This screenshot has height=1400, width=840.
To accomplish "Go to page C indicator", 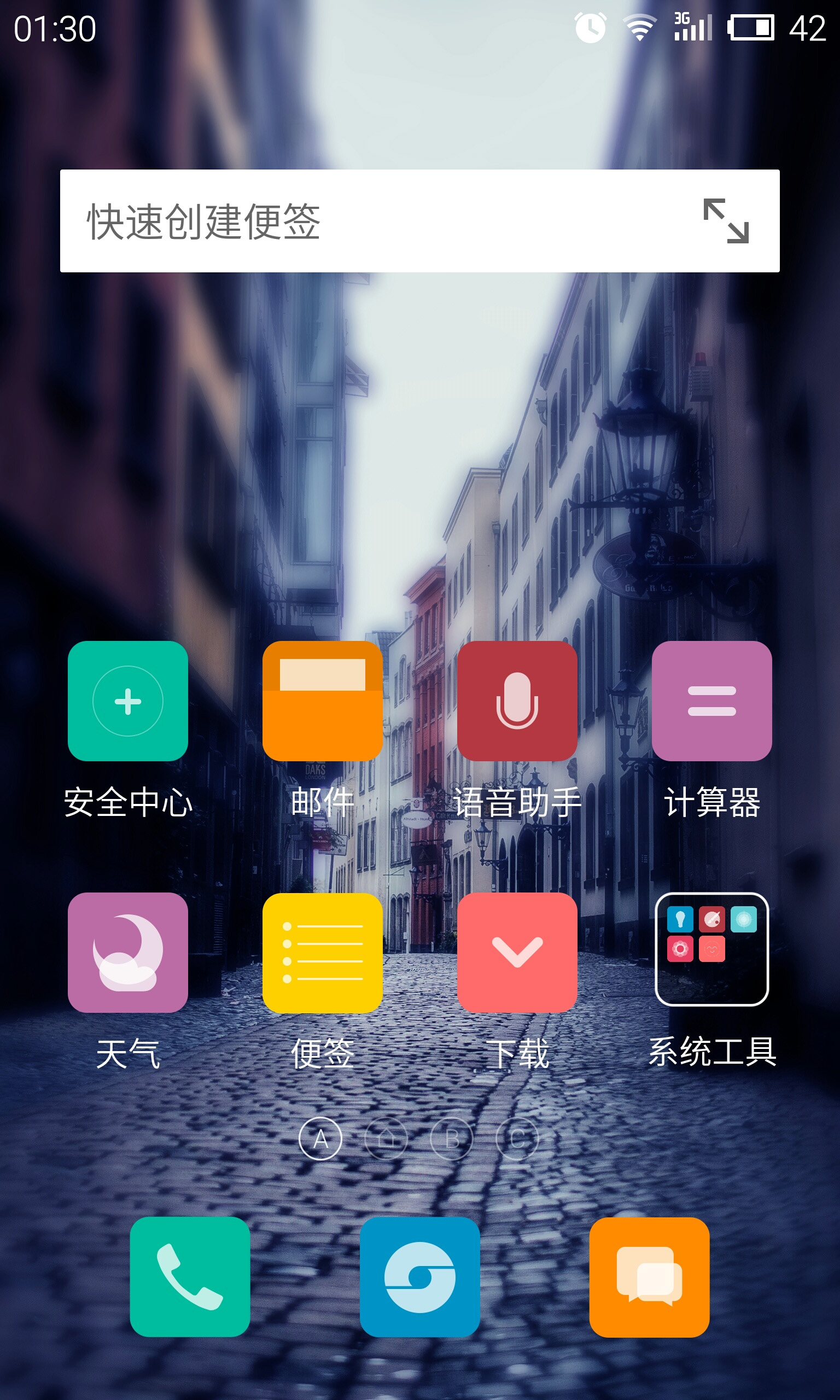I will 517,1139.
